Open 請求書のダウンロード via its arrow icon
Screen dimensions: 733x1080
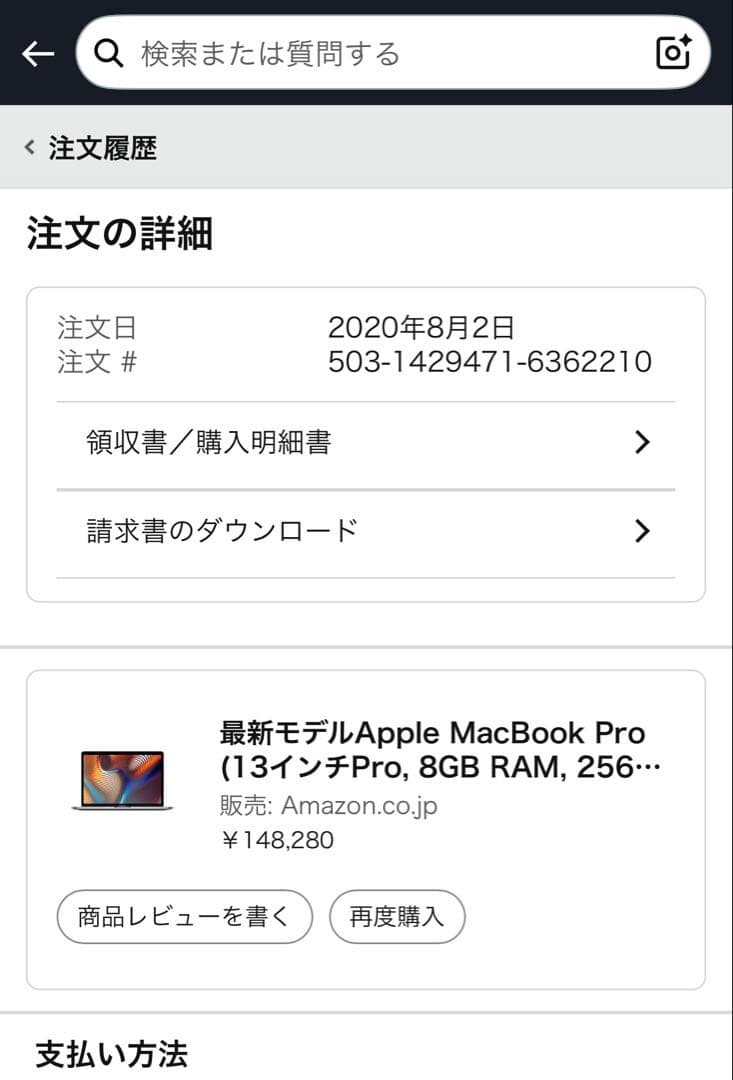point(643,531)
